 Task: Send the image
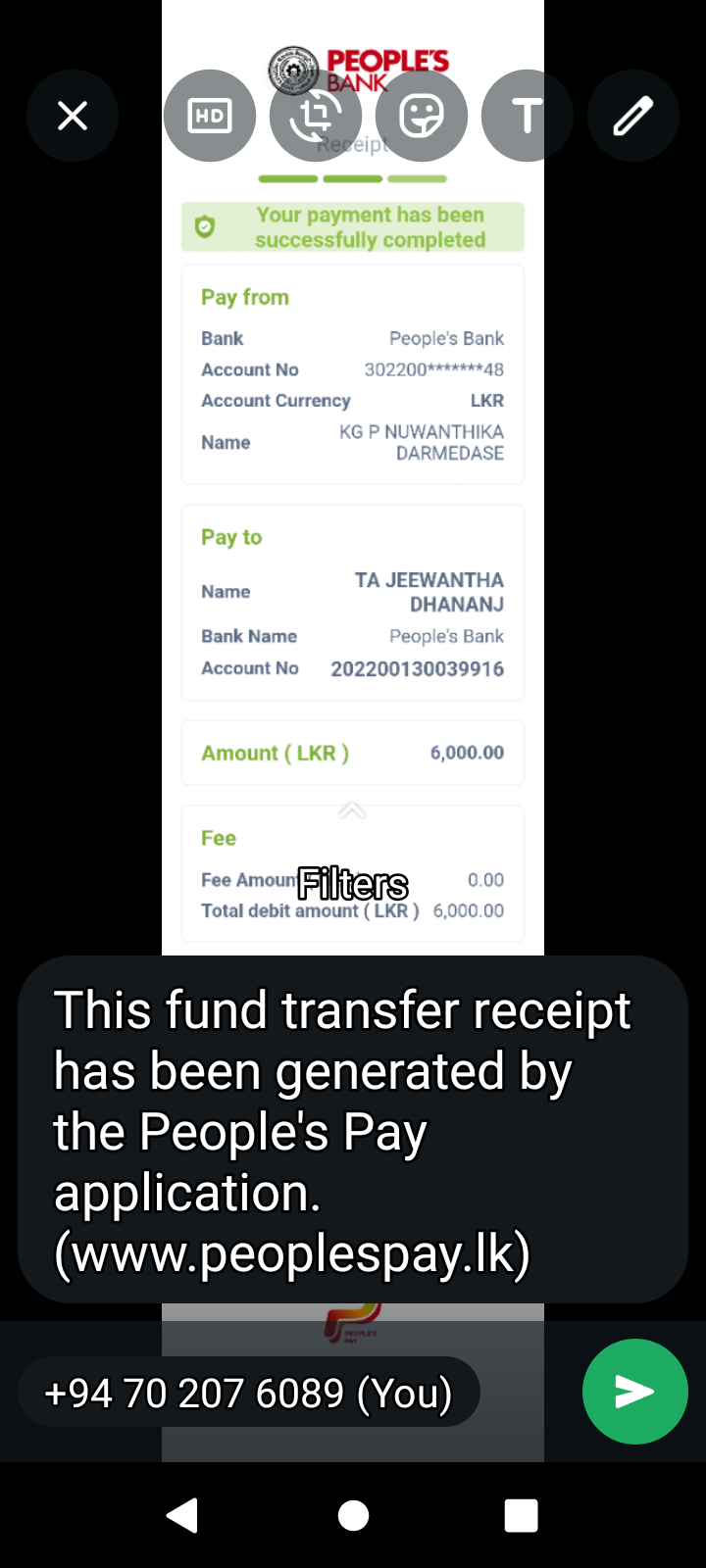point(634,1392)
